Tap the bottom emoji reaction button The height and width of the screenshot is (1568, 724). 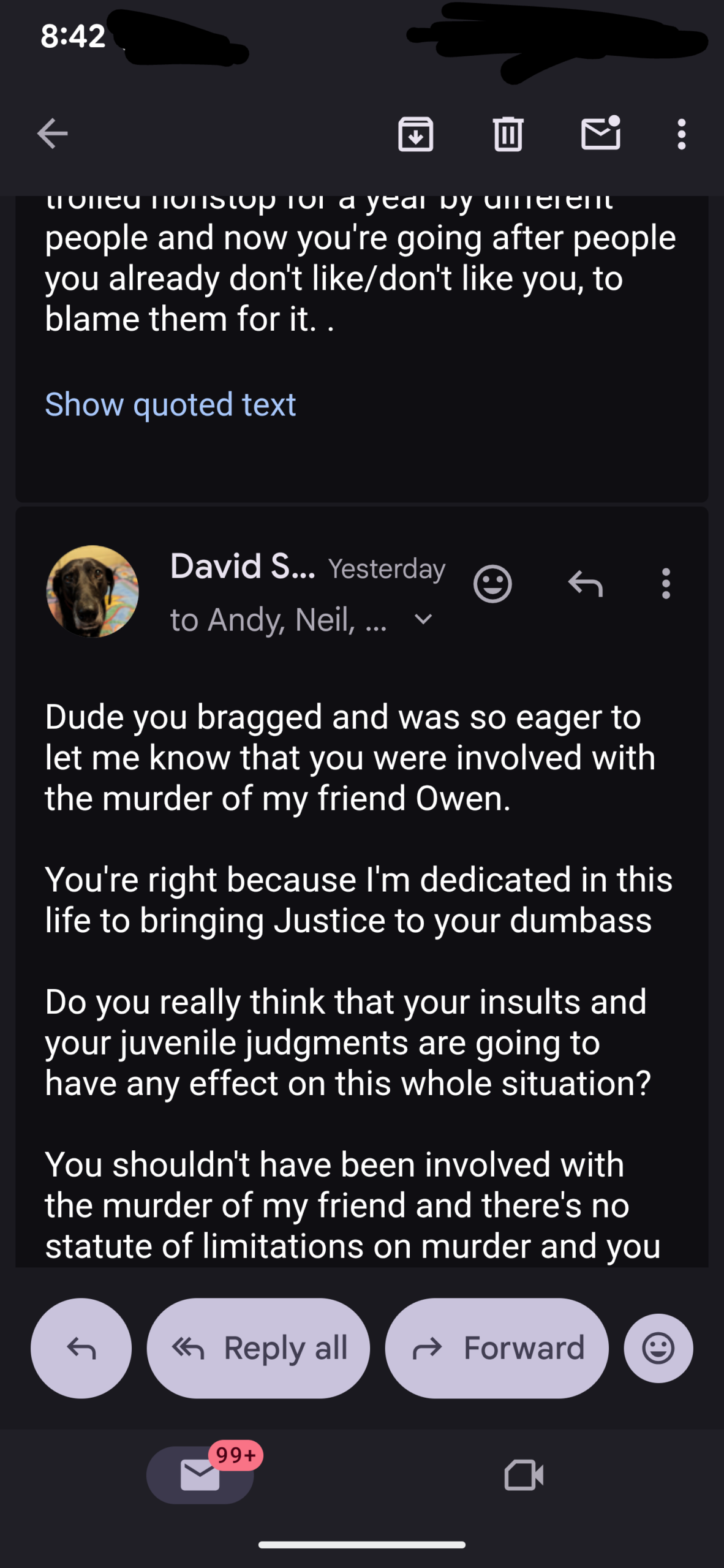[658, 1348]
